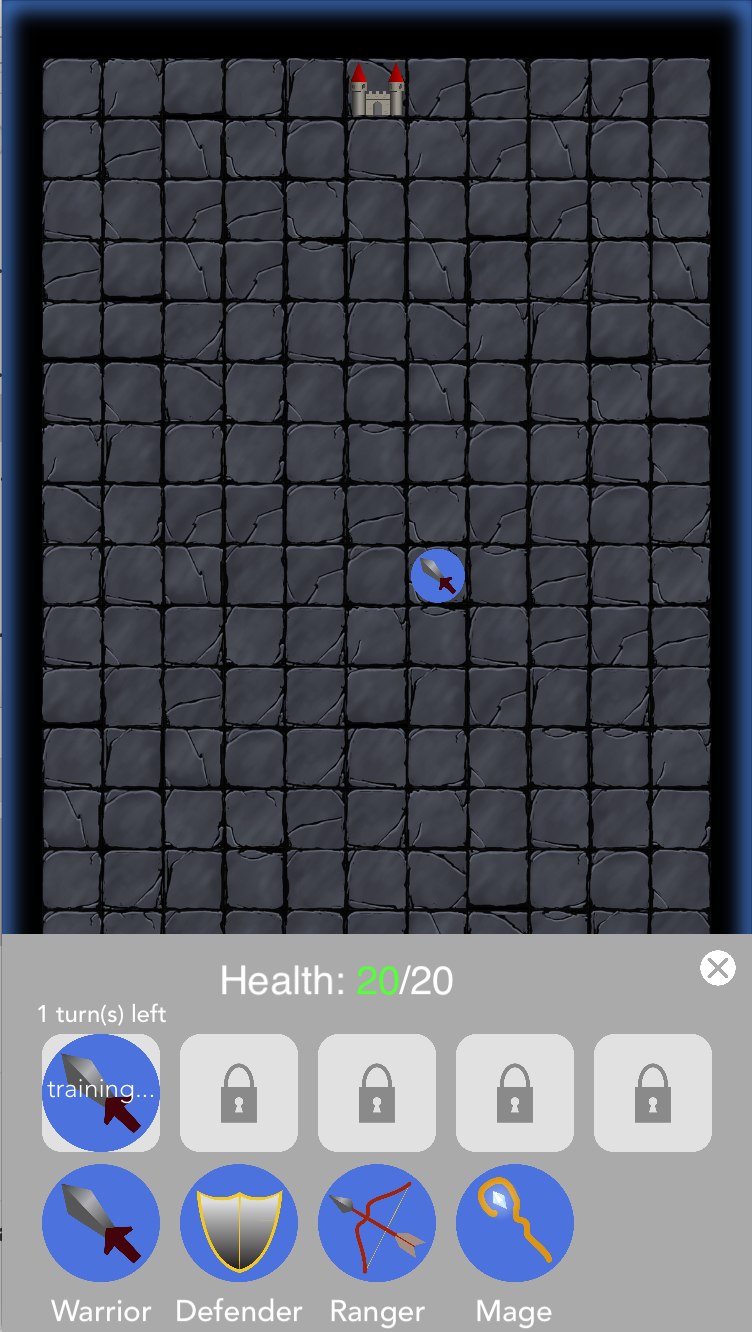Choose the Mage unit for training
The width and height of the screenshot is (752, 1332).
tap(515, 1223)
